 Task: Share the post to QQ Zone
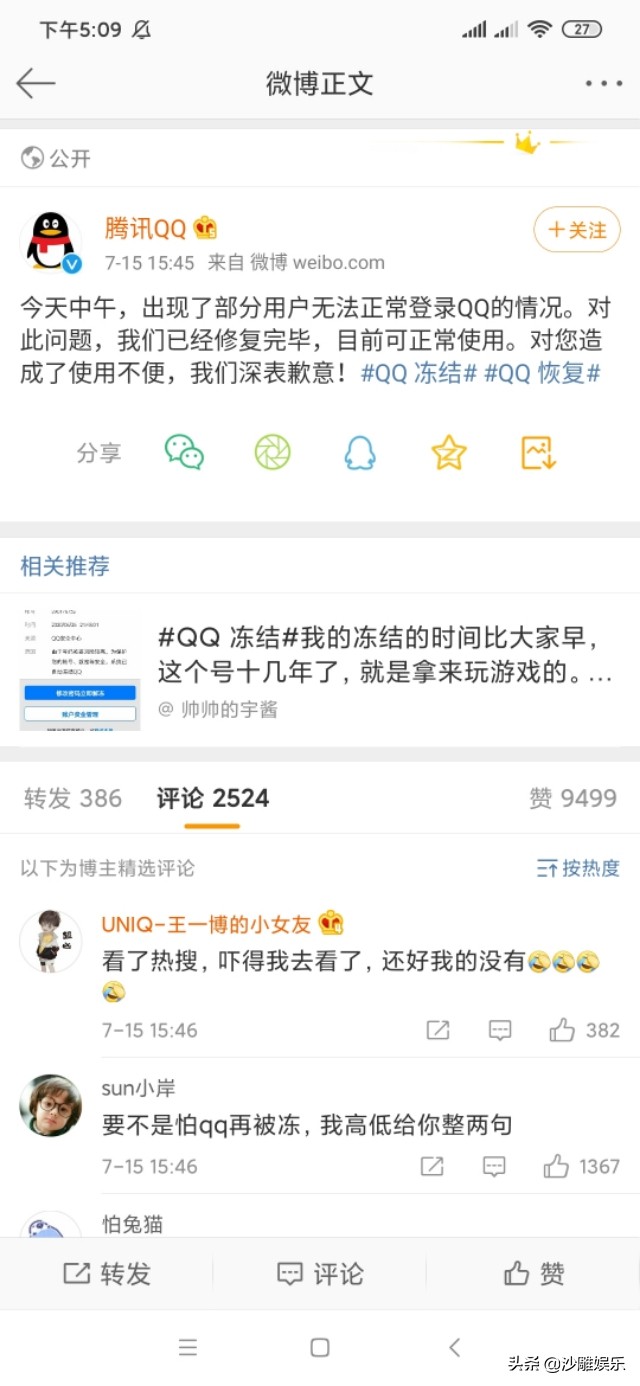pos(449,453)
